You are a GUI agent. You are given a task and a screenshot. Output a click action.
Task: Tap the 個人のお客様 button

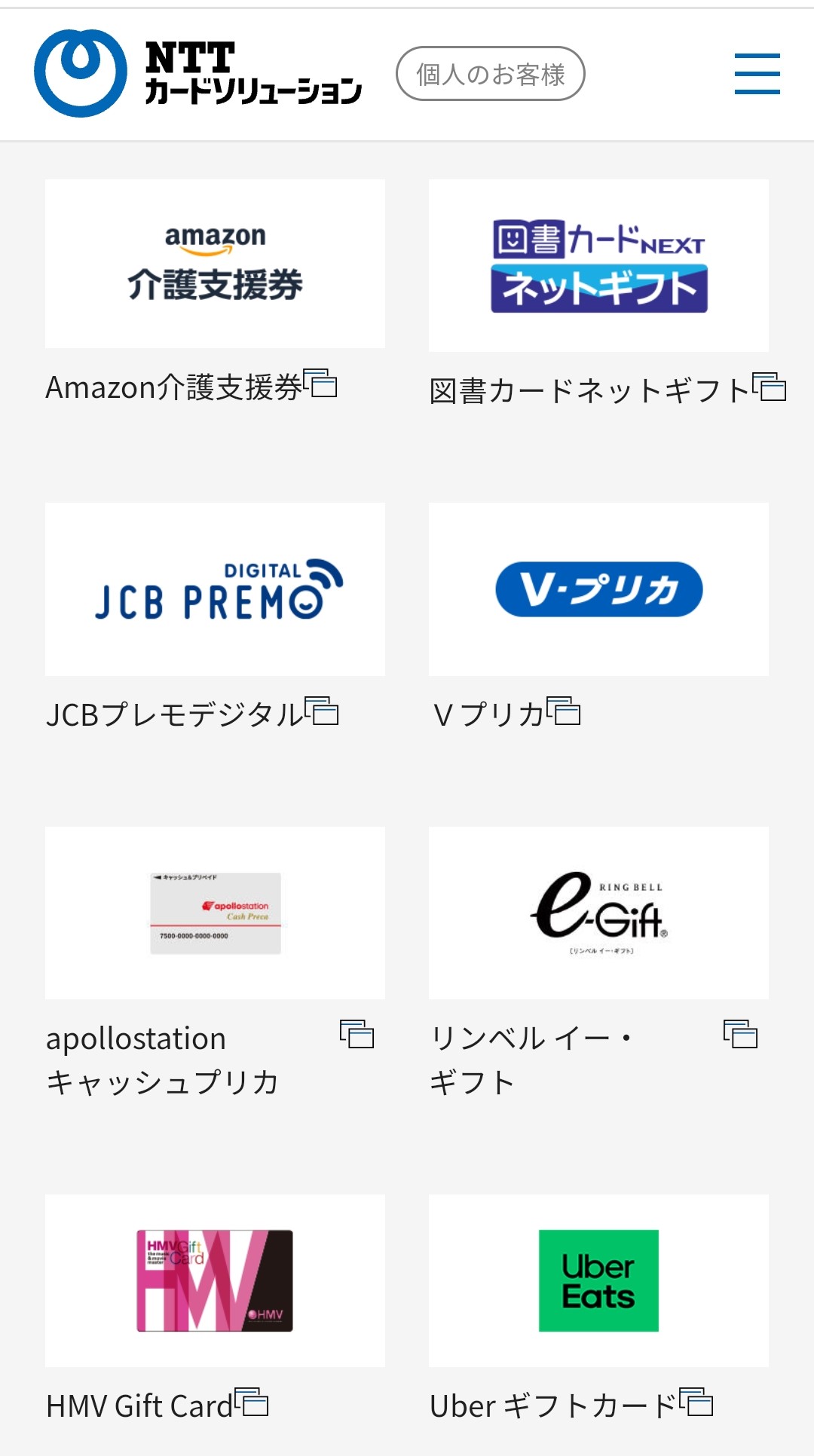(490, 74)
